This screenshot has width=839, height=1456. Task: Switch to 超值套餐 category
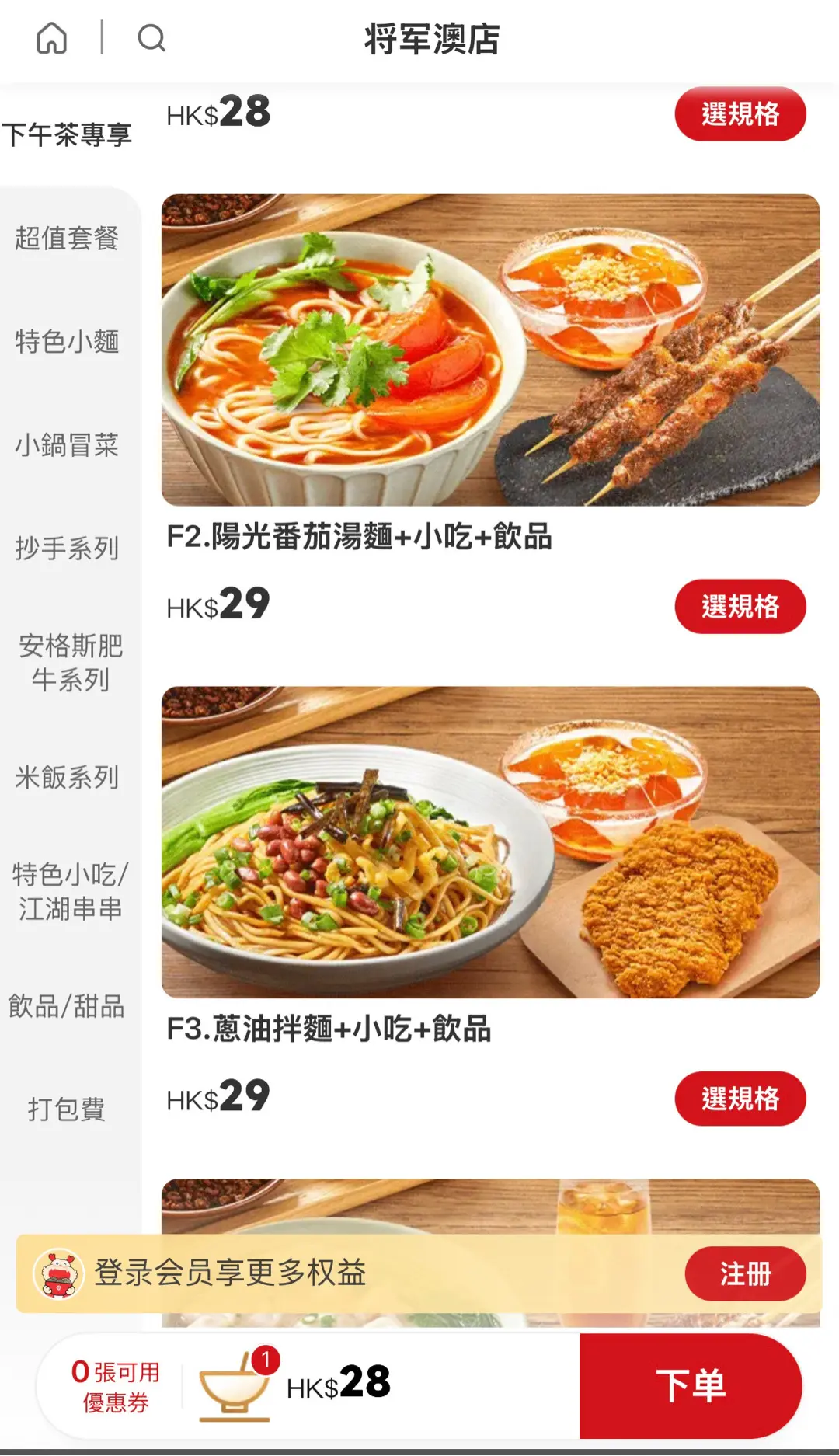point(67,238)
